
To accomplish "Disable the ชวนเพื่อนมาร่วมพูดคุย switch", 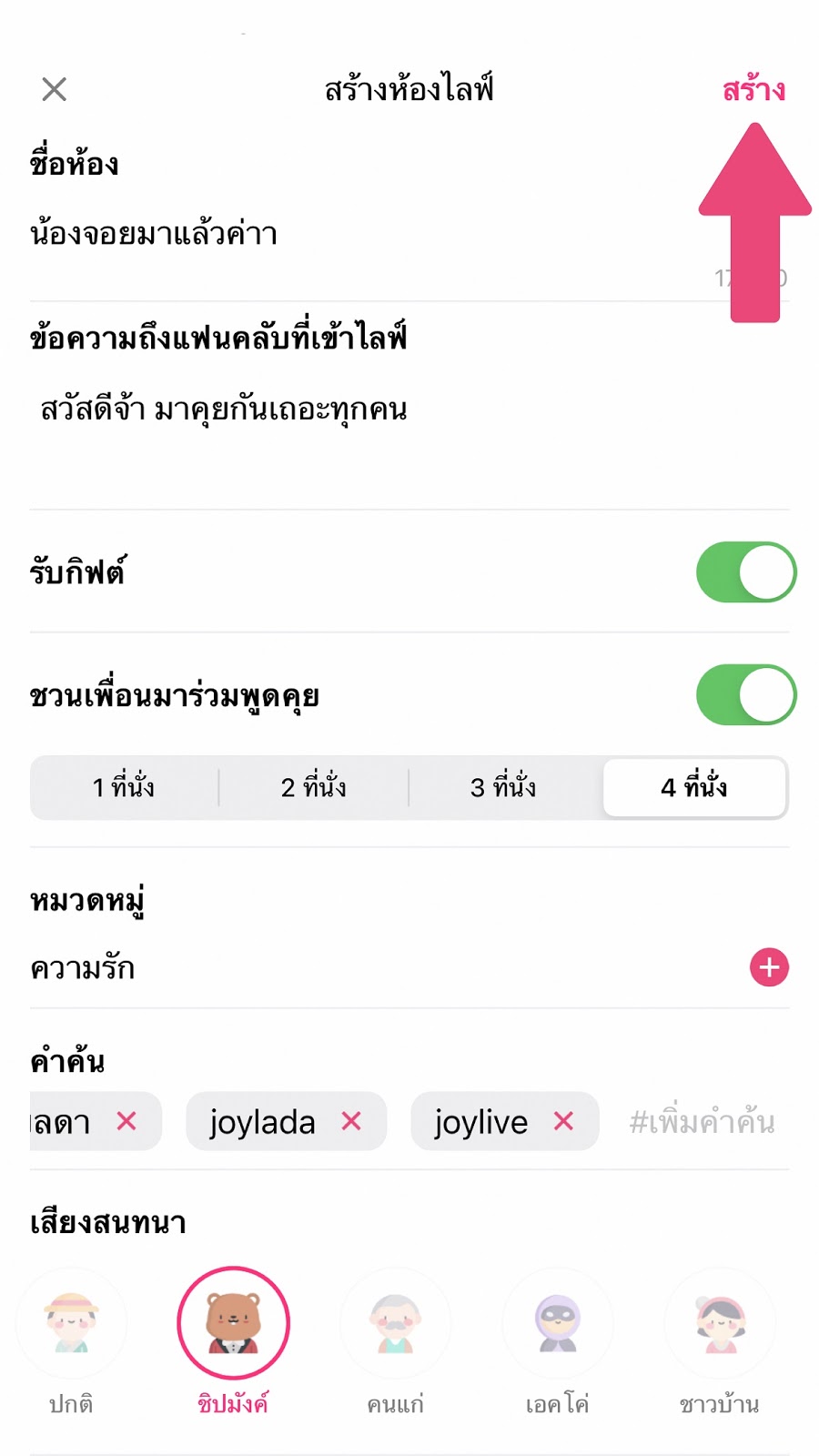I will pos(745,695).
